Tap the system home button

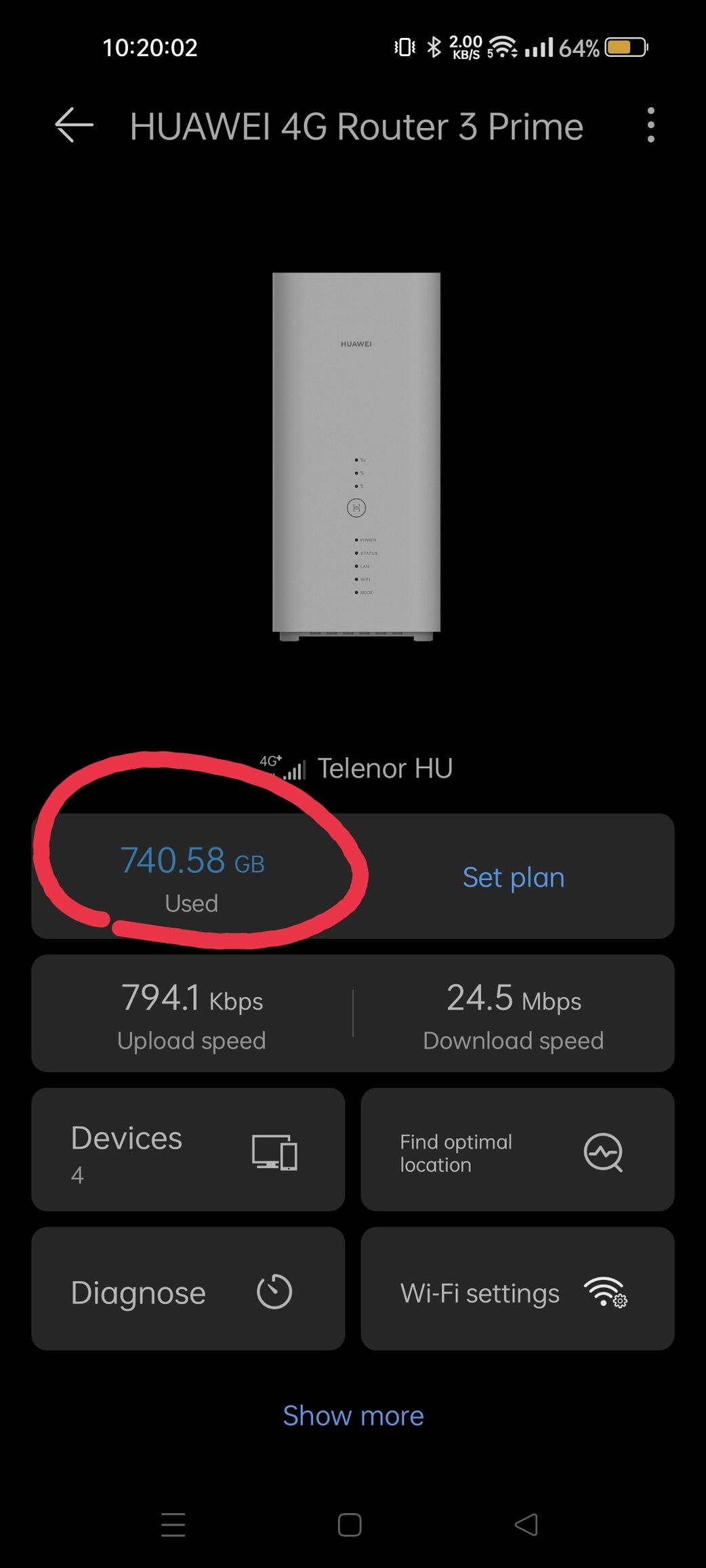tap(350, 1525)
